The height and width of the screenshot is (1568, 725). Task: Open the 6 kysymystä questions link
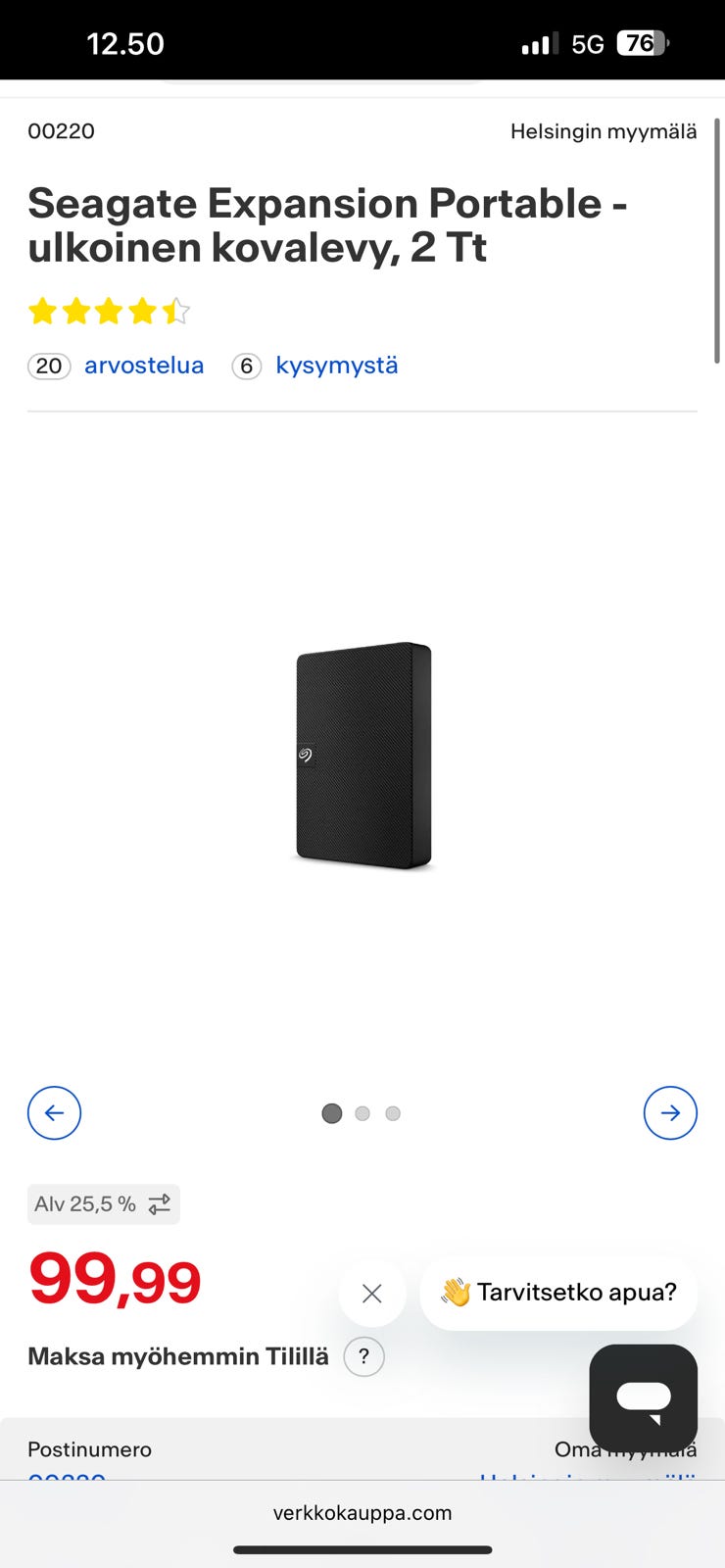click(x=336, y=366)
